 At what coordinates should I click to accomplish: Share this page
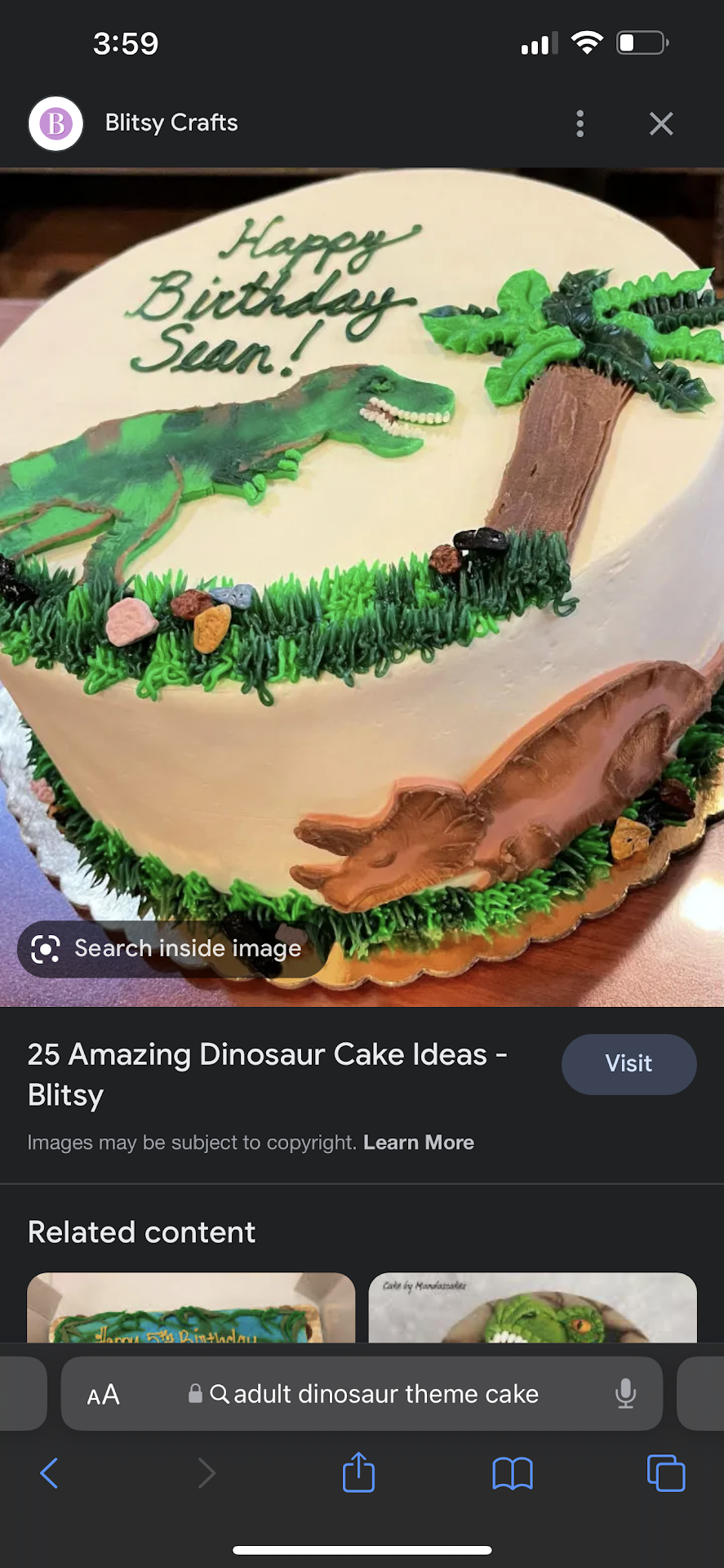[358, 1473]
